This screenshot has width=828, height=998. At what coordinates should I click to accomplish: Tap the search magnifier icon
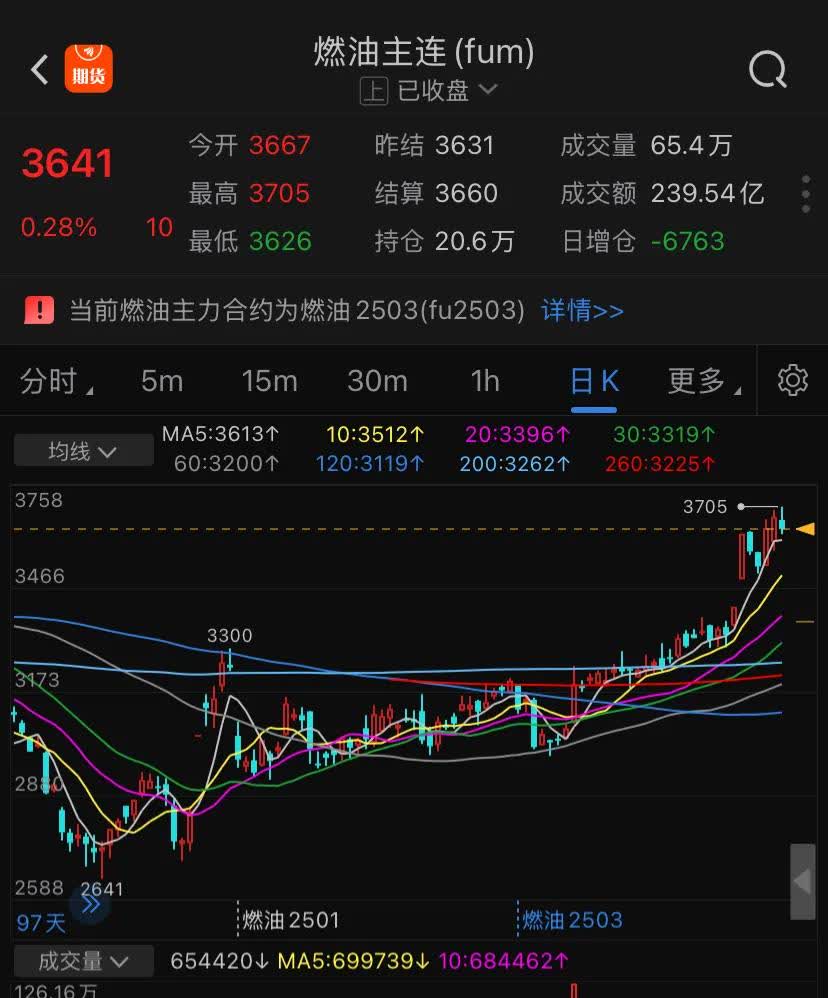(x=766, y=68)
